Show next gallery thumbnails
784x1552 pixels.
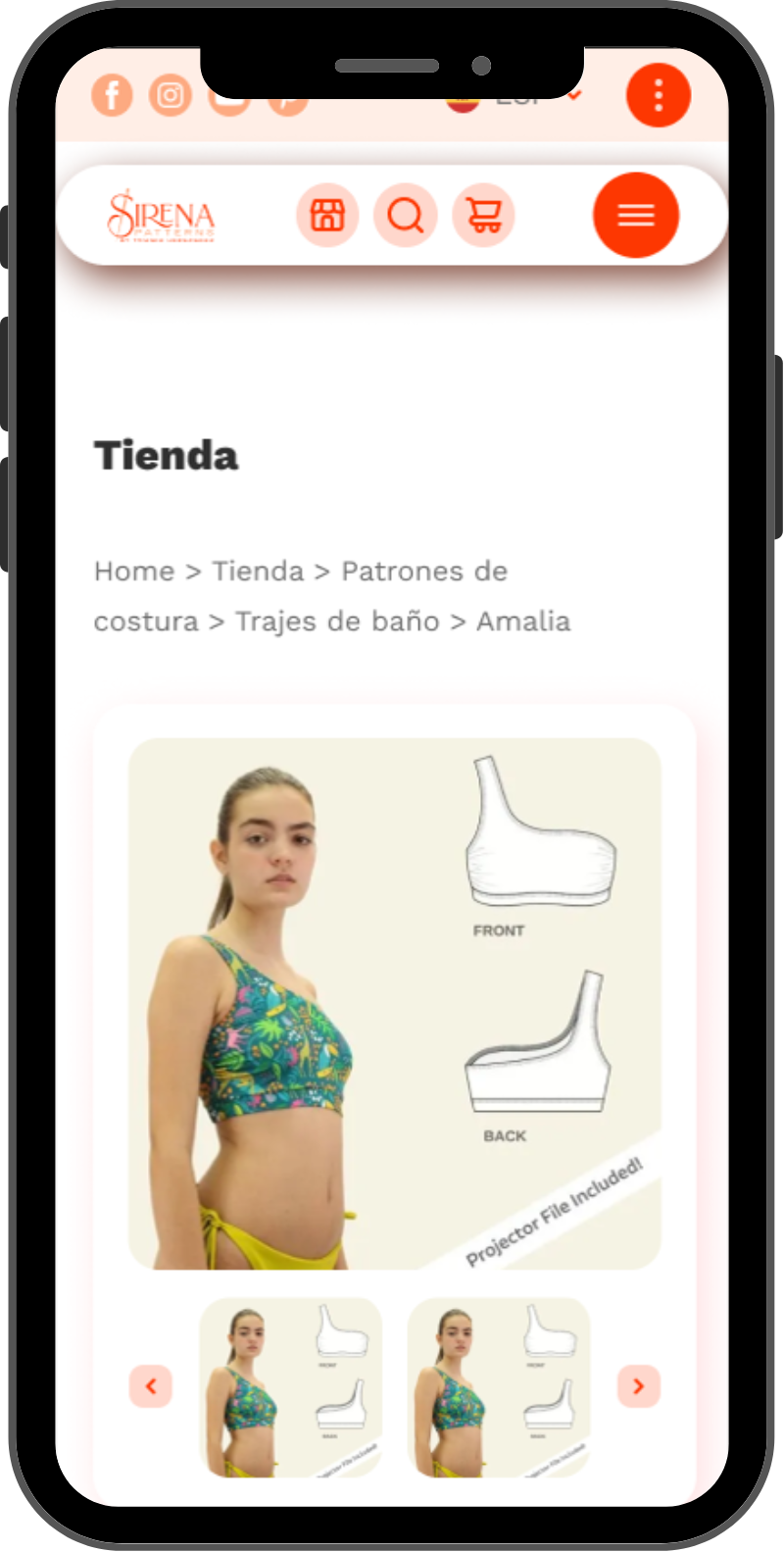(638, 1386)
